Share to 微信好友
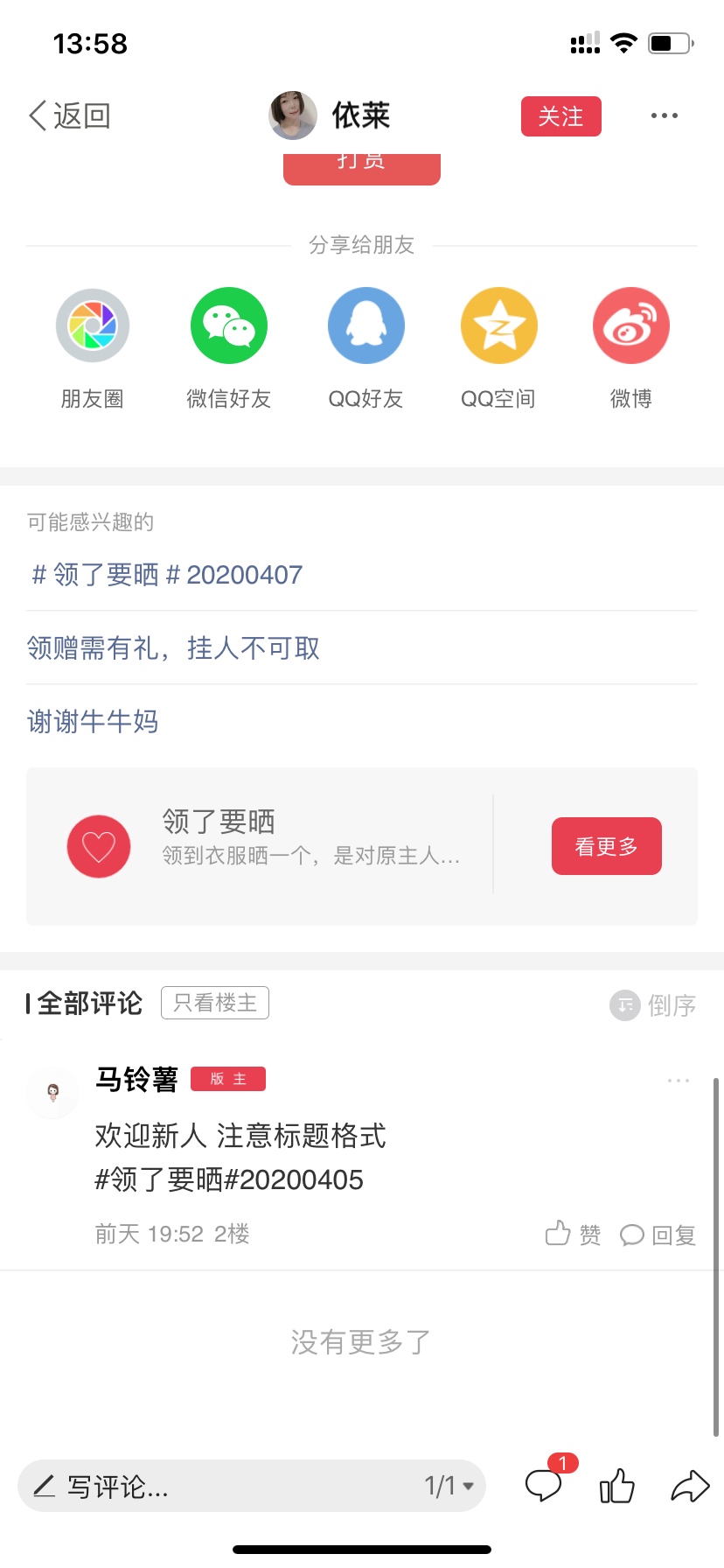724x1568 pixels. click(229, 349)
